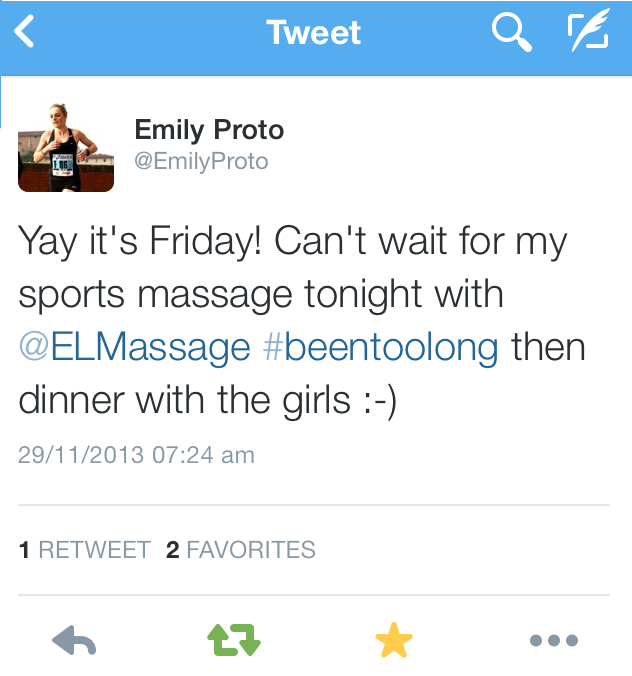View the @EmilyProto username profile
The width and height of the screenshot is (632, 676).
pos(201,161)
